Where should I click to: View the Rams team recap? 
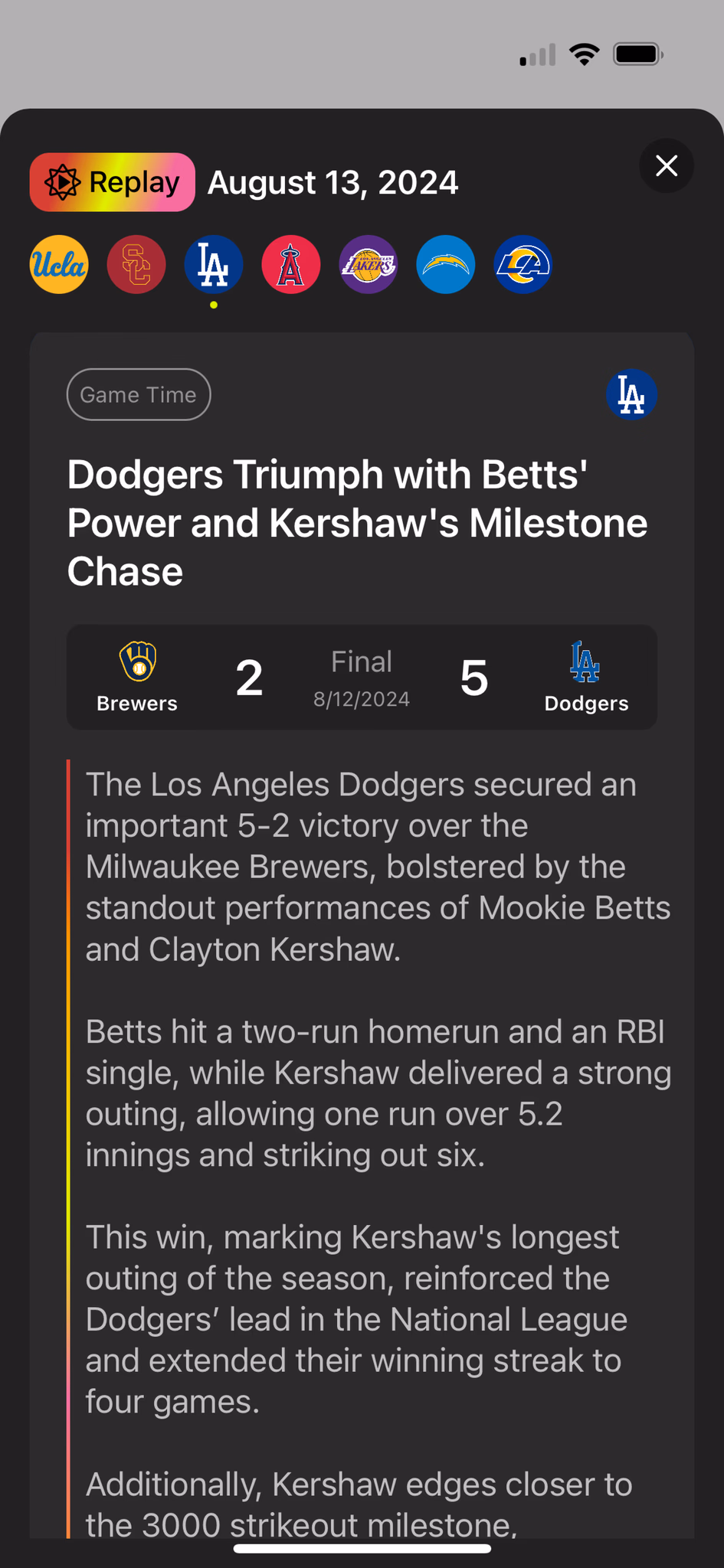click(523, 265)
